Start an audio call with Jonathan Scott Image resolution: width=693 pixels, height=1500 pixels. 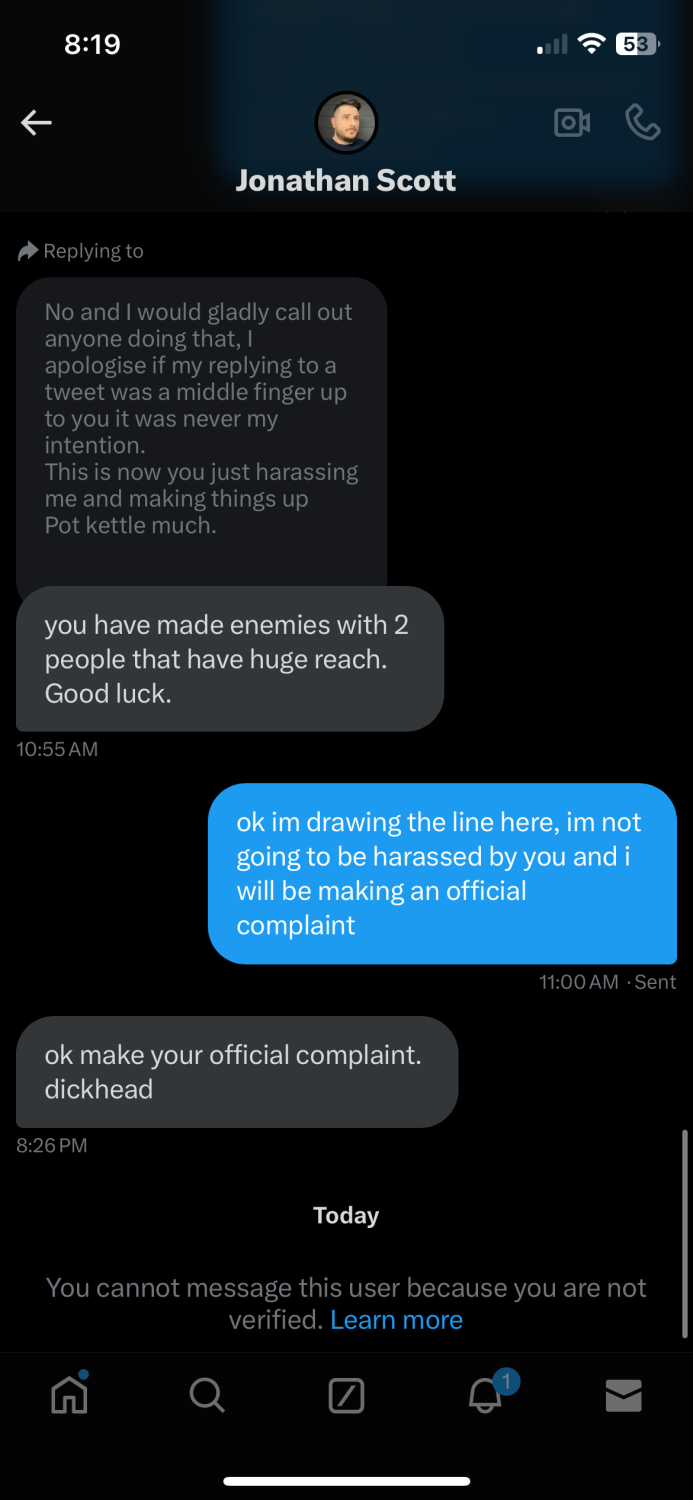643,122
